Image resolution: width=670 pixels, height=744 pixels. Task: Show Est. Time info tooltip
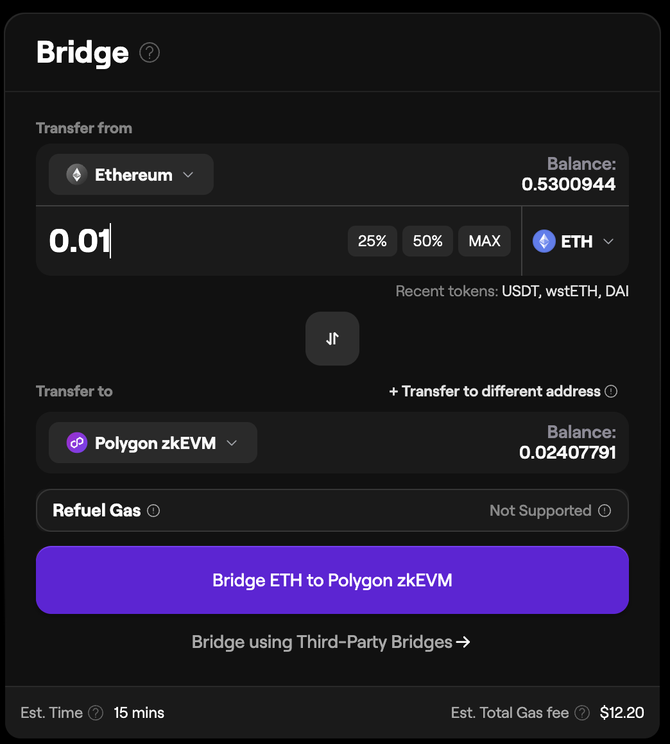pyautogui.click(x=96, y=713)
